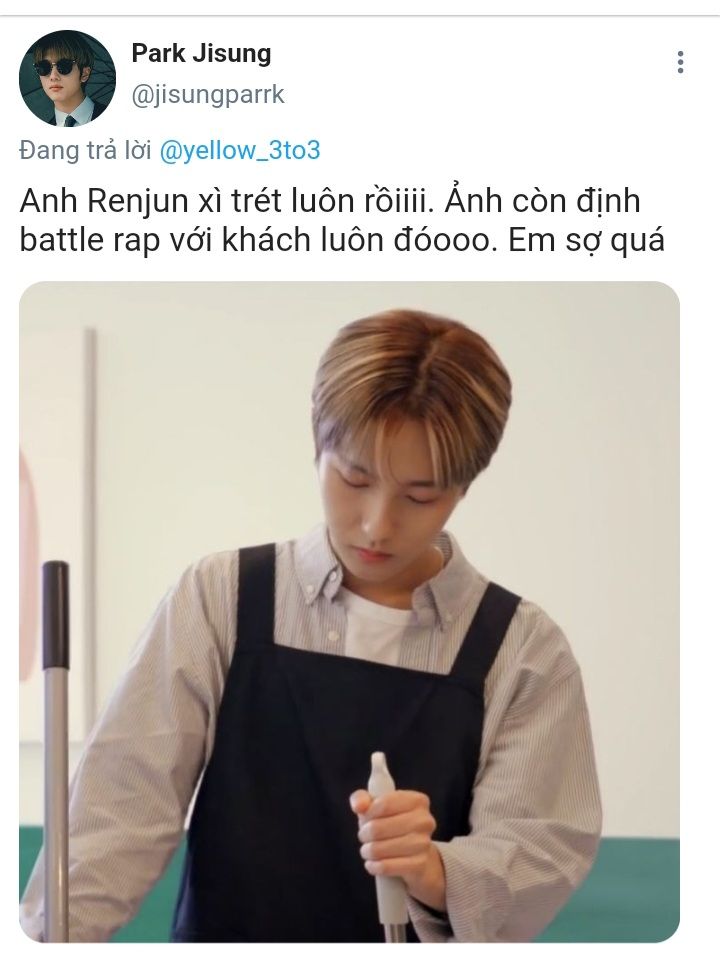720x960 pixels.
Task: Expand the photo attached to the tweet
Action: [350, 610]
